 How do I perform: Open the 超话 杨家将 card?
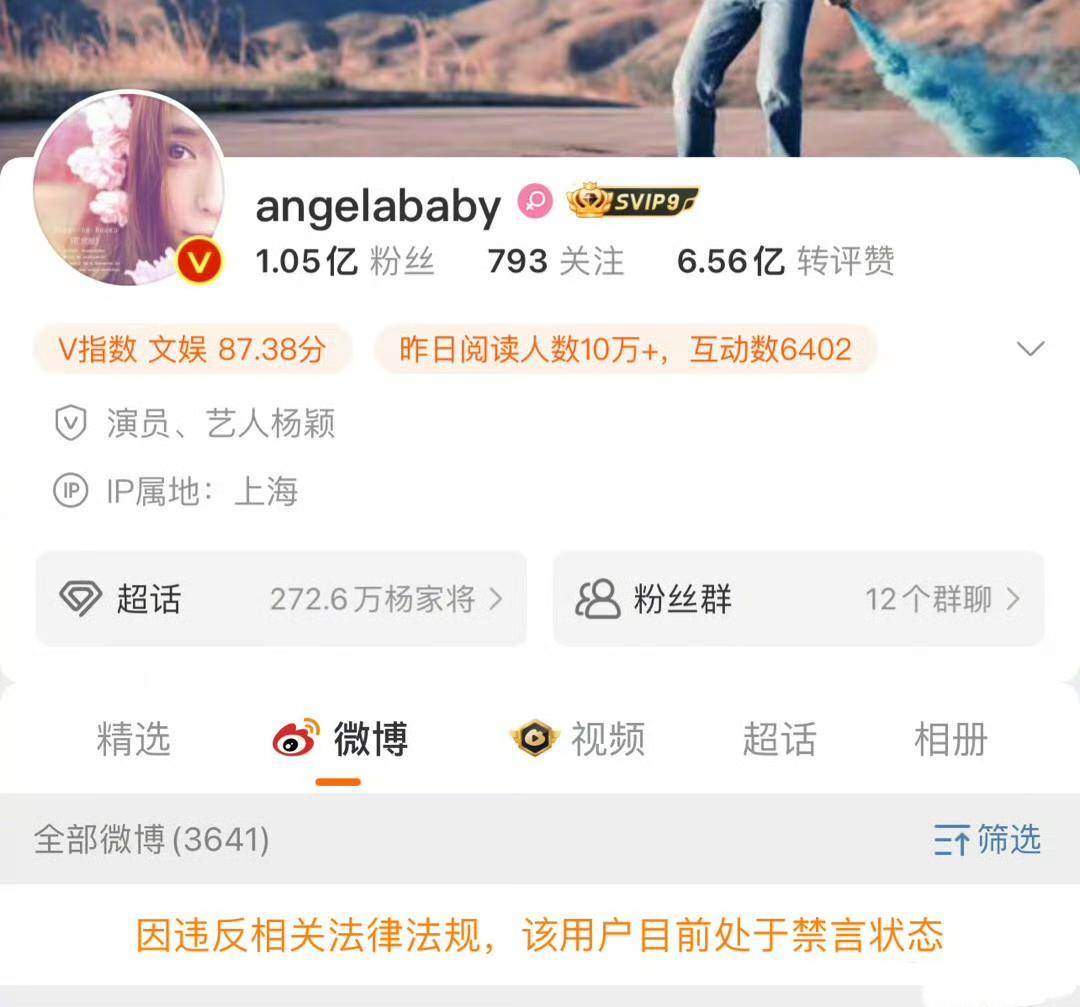(x=281, y=599)
